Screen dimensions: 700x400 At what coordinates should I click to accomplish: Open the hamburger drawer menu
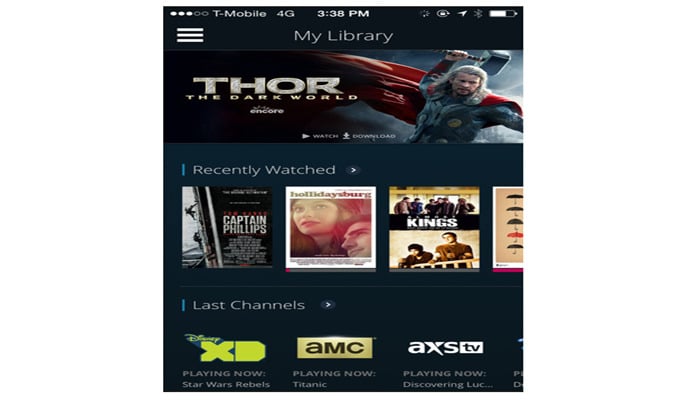[190, 35]
